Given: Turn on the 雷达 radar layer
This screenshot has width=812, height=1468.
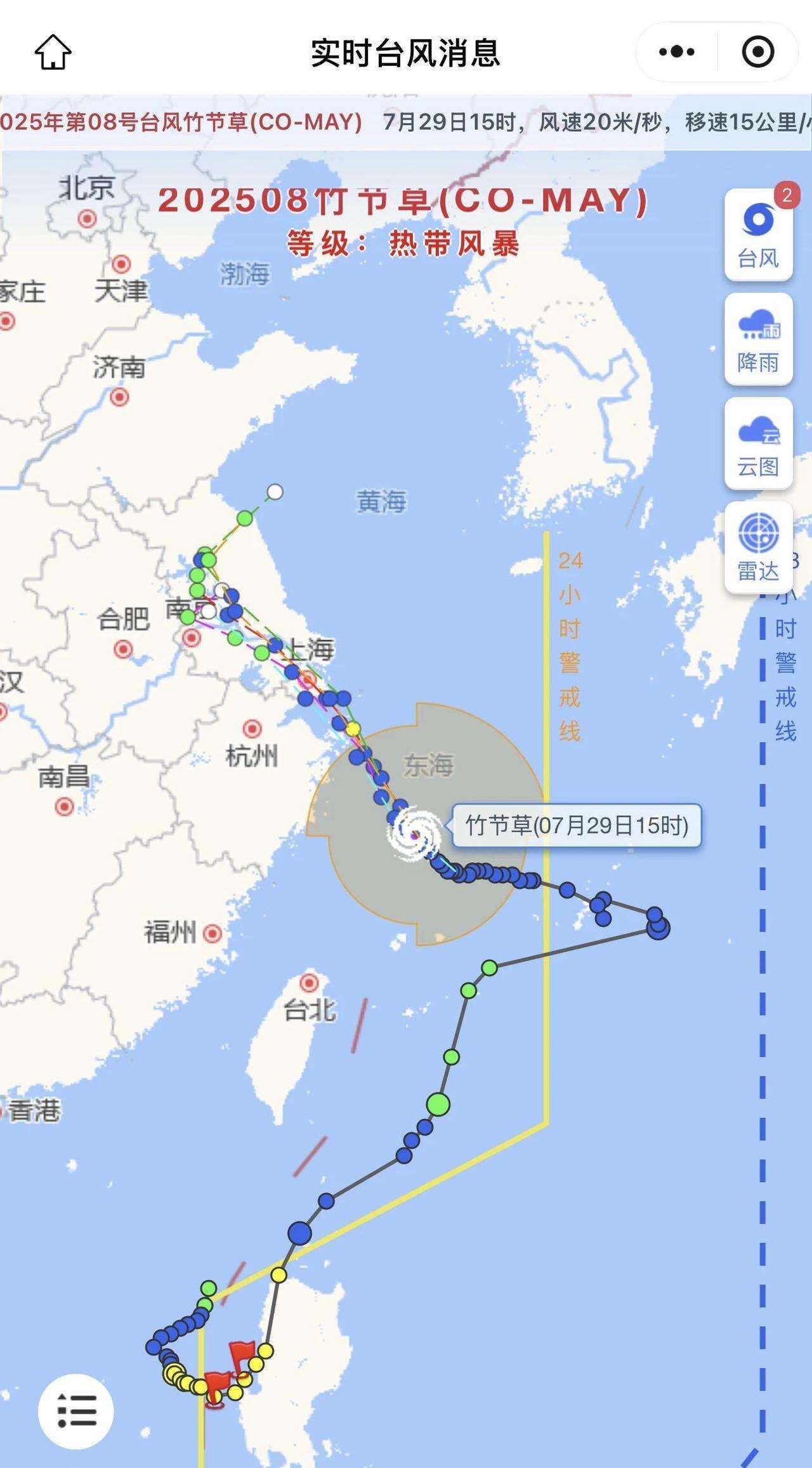Looking at the screenshot, I should pos(759,548).
